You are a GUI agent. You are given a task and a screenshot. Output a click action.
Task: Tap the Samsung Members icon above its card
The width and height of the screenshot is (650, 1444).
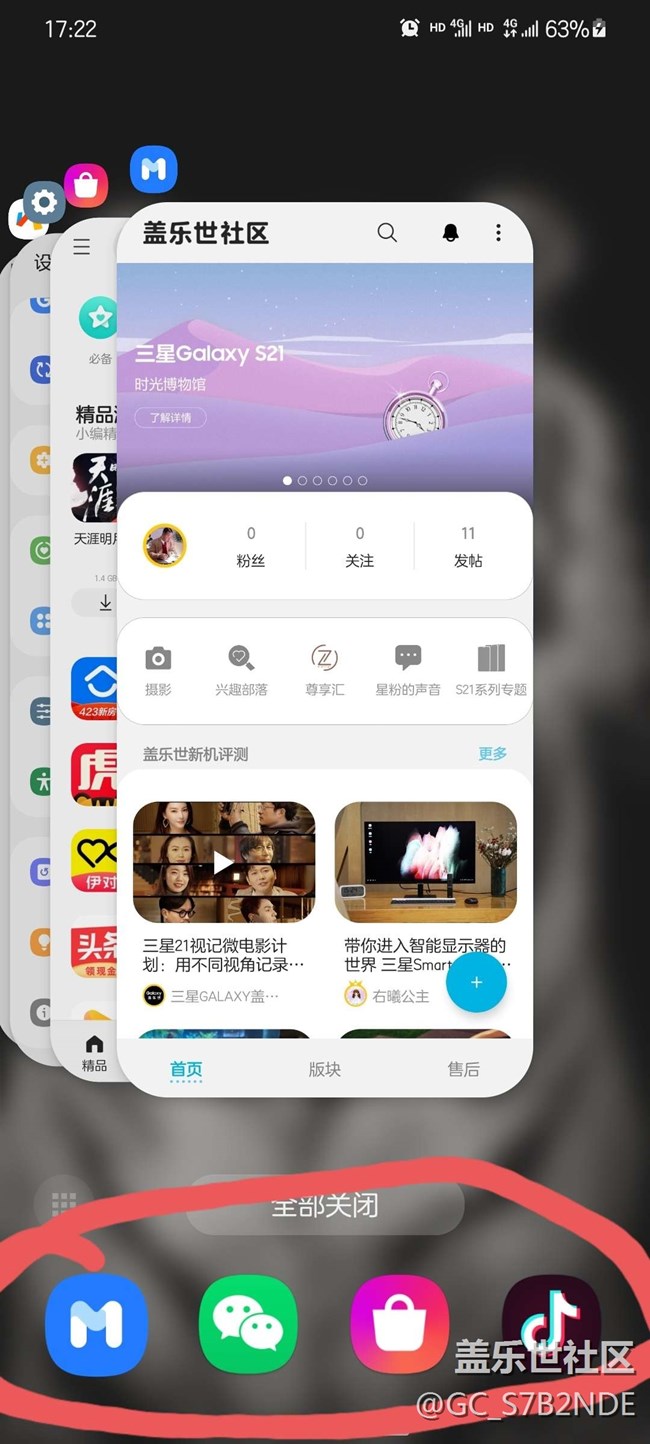pyautogui.click(x=154, y=170)
